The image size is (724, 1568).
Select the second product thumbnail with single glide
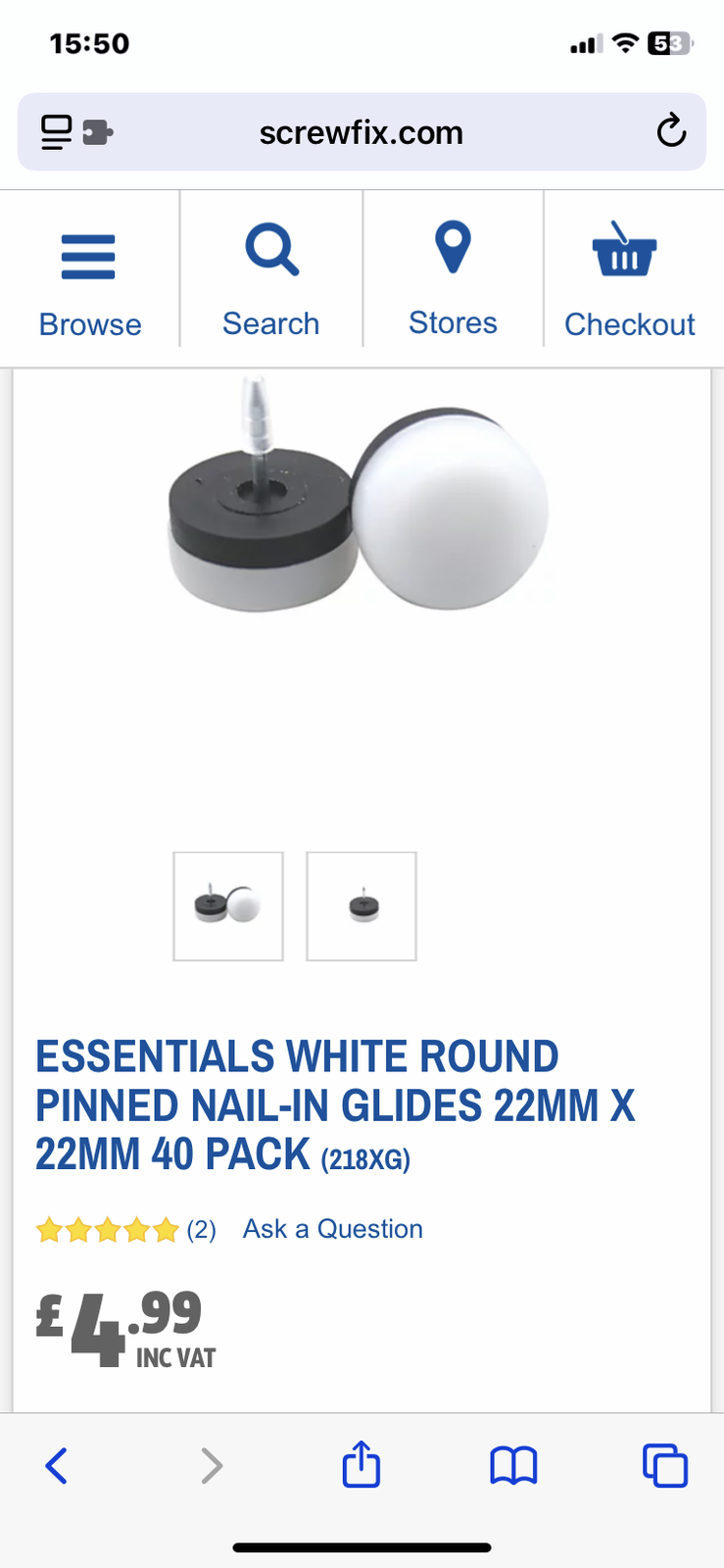click(x=362, y=906)
